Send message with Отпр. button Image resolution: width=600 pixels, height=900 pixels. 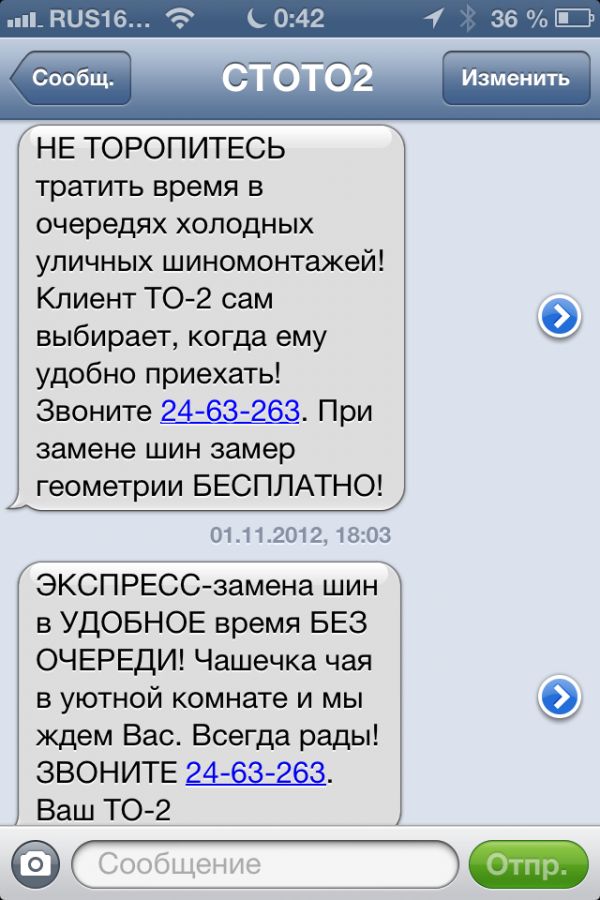coord(529,864)
